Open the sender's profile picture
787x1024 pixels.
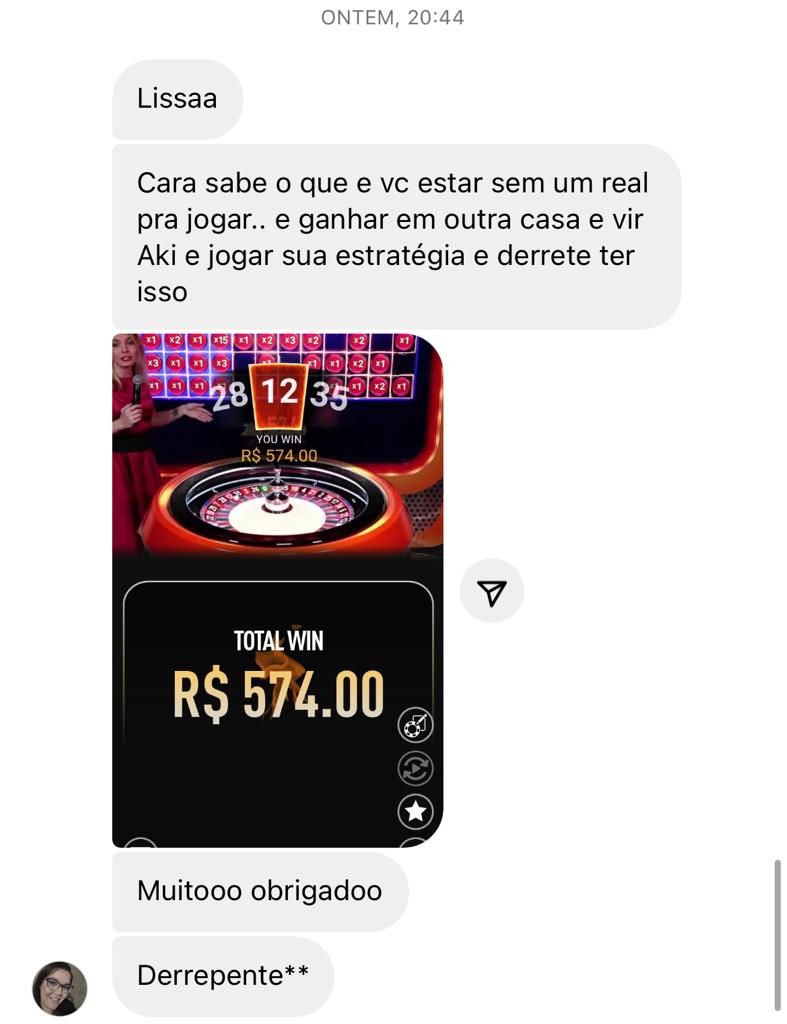point(60,988)
